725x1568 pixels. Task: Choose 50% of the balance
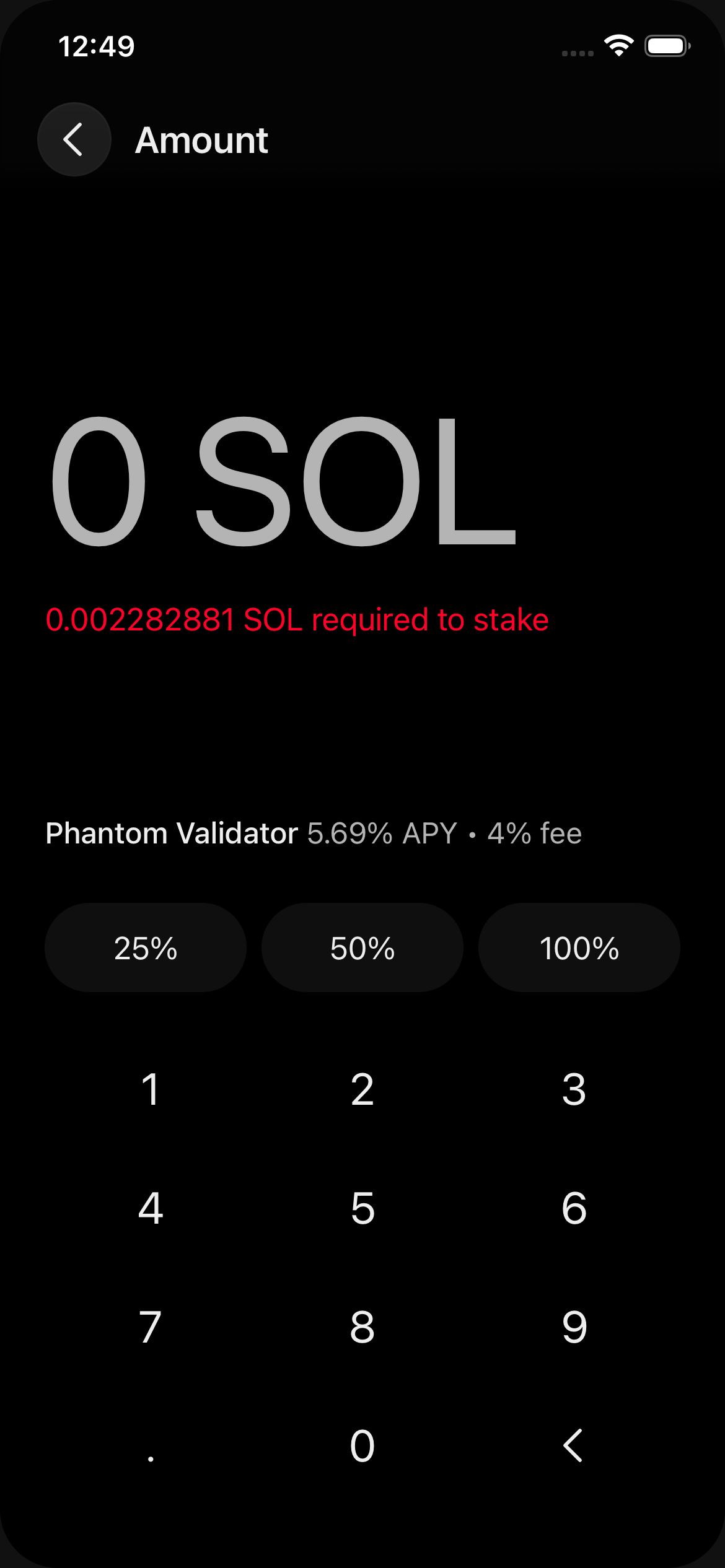(x=362, y=947)
